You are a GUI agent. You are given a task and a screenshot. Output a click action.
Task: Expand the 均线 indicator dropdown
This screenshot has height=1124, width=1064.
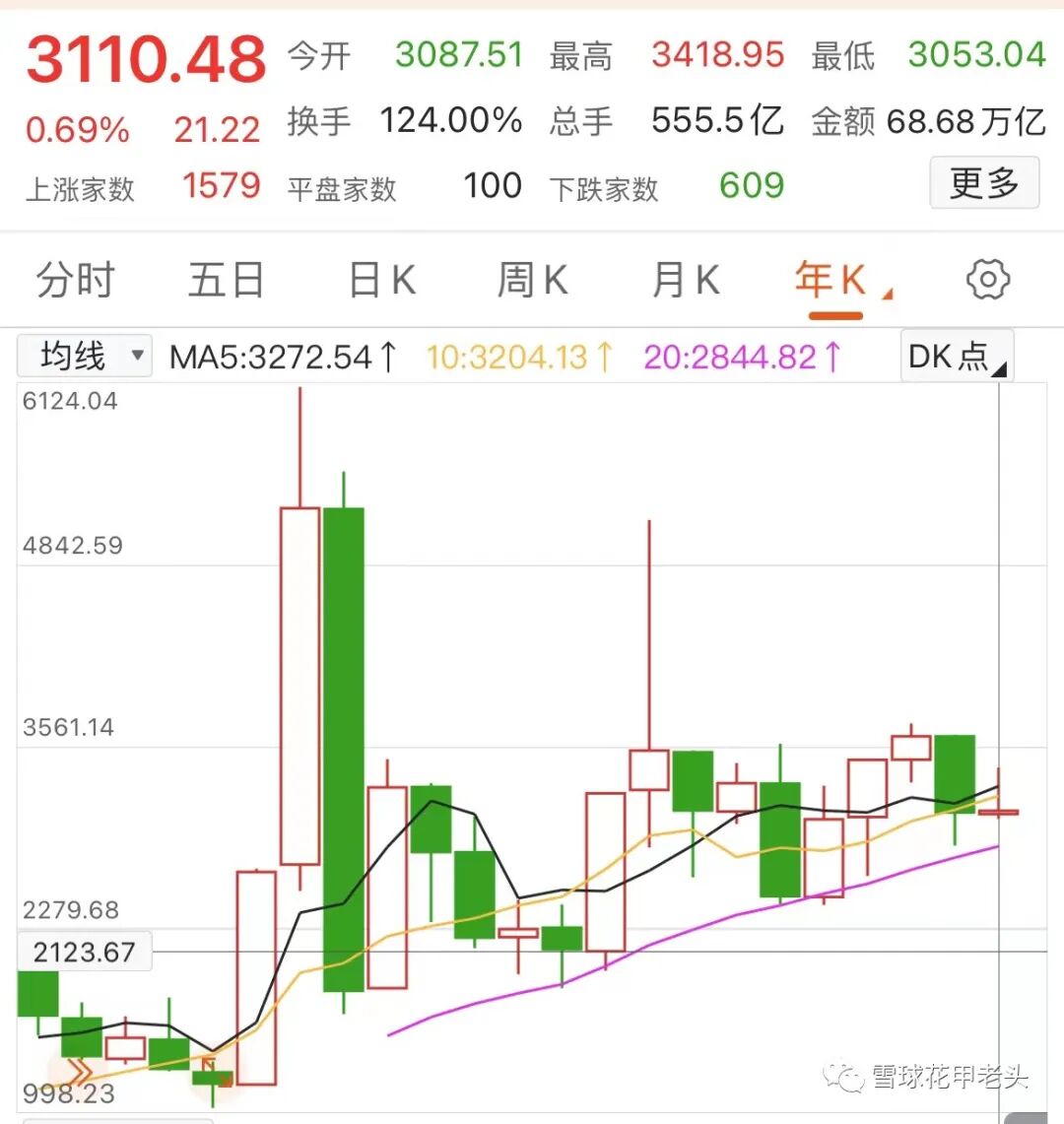pos(84,357)
